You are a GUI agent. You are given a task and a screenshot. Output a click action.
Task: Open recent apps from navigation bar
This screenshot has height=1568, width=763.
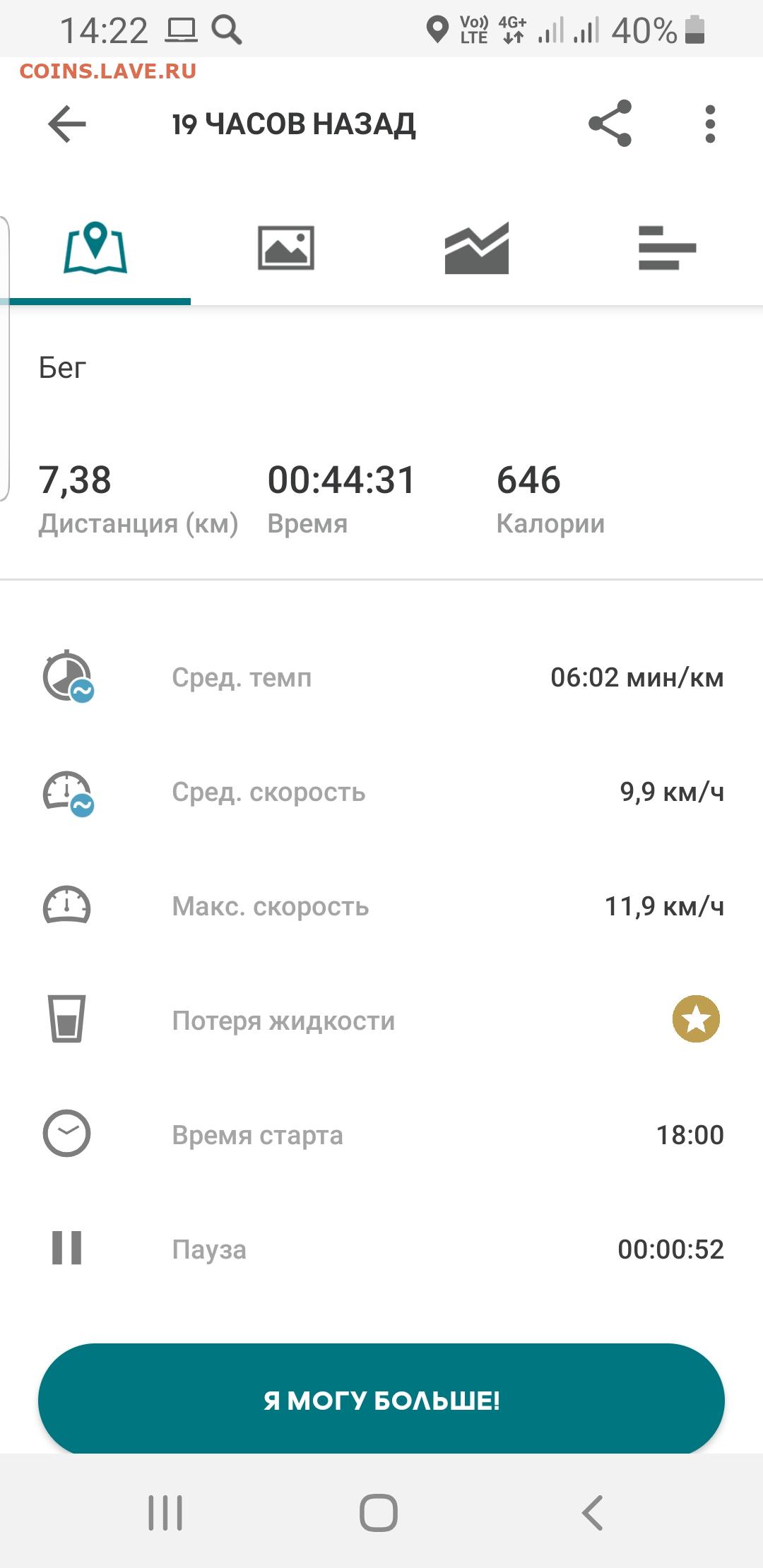pos(165,1512)
